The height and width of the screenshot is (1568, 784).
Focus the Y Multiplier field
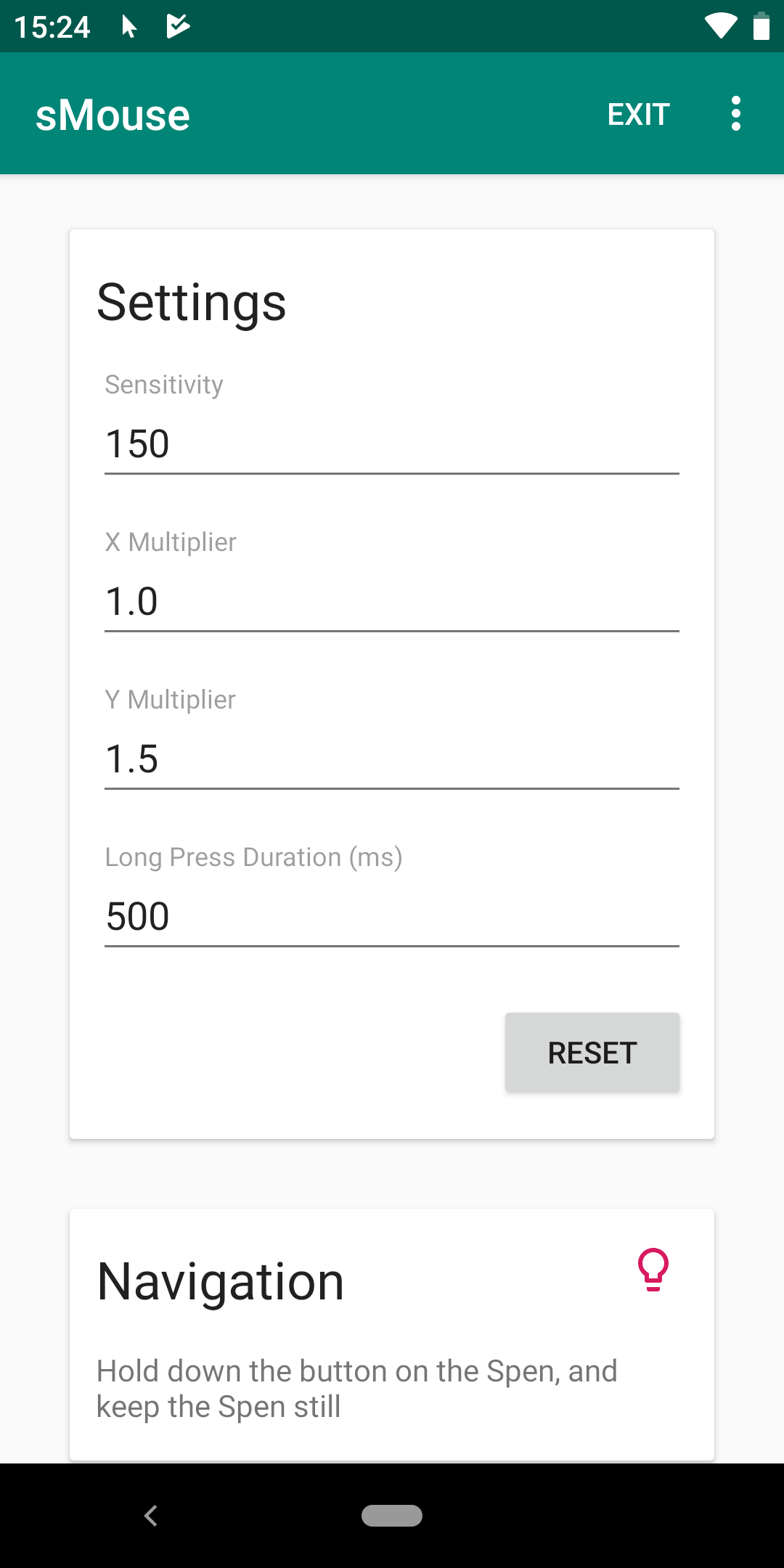[392, 759]
